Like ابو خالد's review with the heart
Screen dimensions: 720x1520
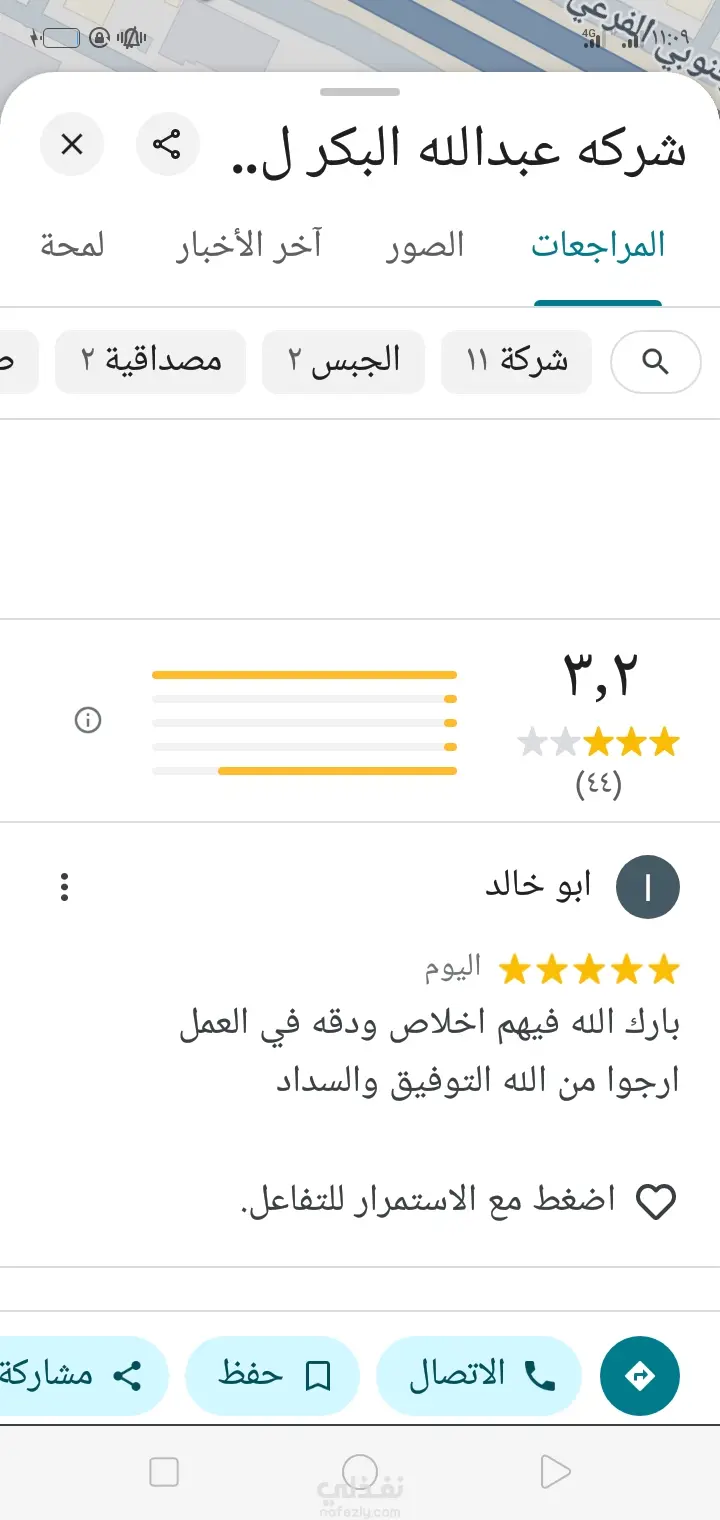(x=656, y=1201)
